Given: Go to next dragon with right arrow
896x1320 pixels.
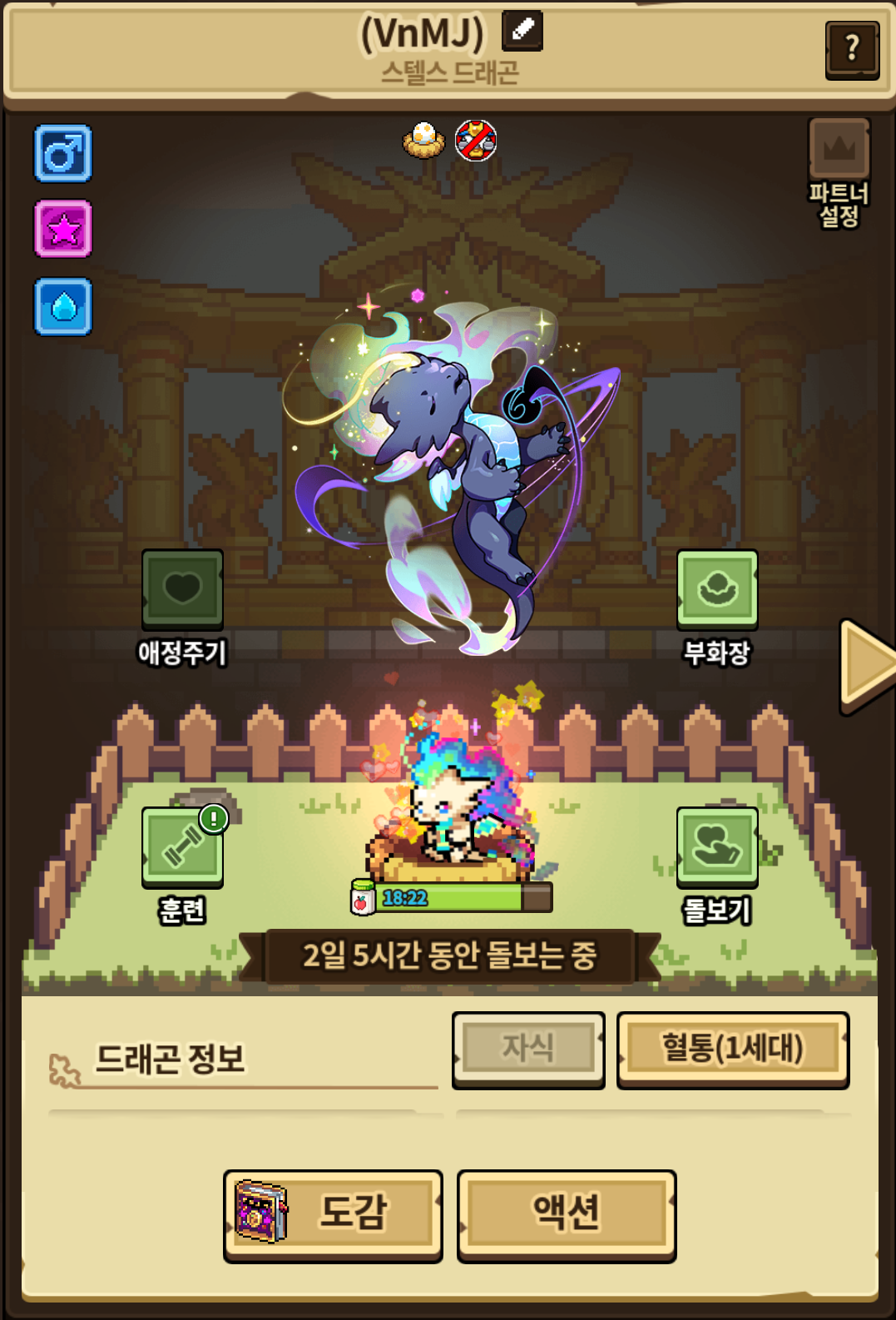Looking at the screenshot, I should pyautogui.click(x=867, y=667).
